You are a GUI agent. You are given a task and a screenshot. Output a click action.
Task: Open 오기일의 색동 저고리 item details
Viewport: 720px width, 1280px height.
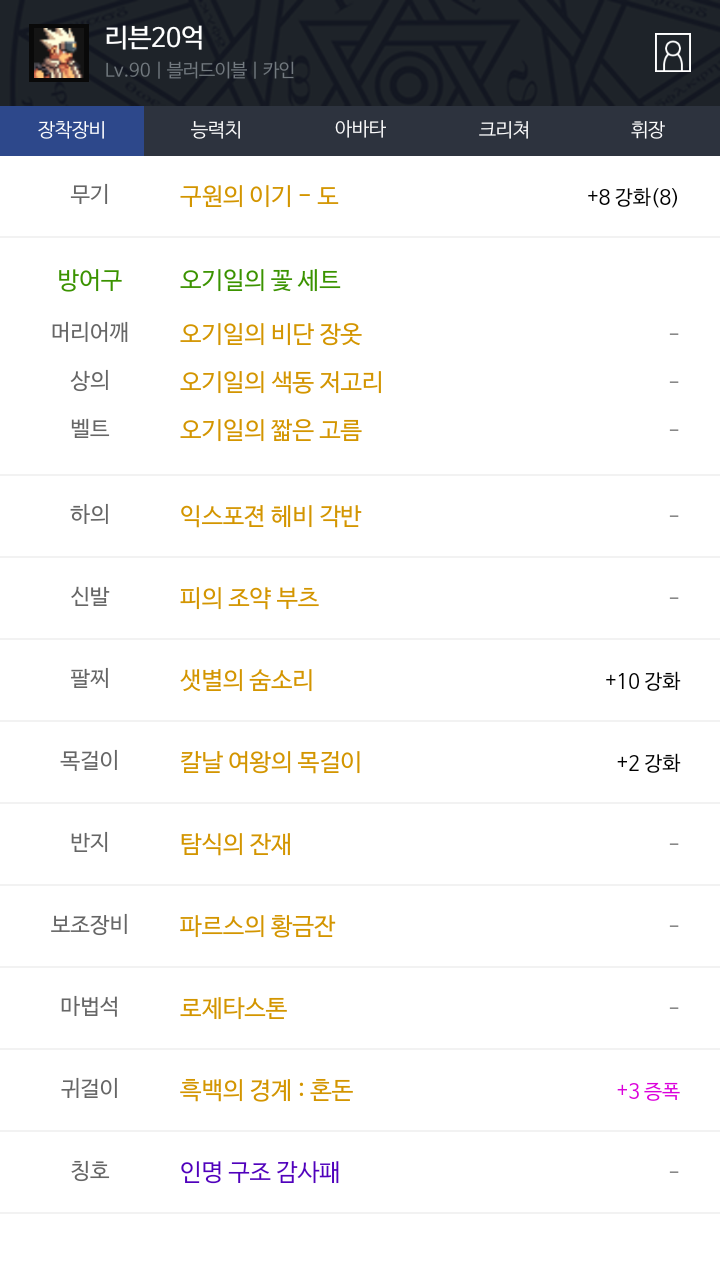(x=281, y=382)
